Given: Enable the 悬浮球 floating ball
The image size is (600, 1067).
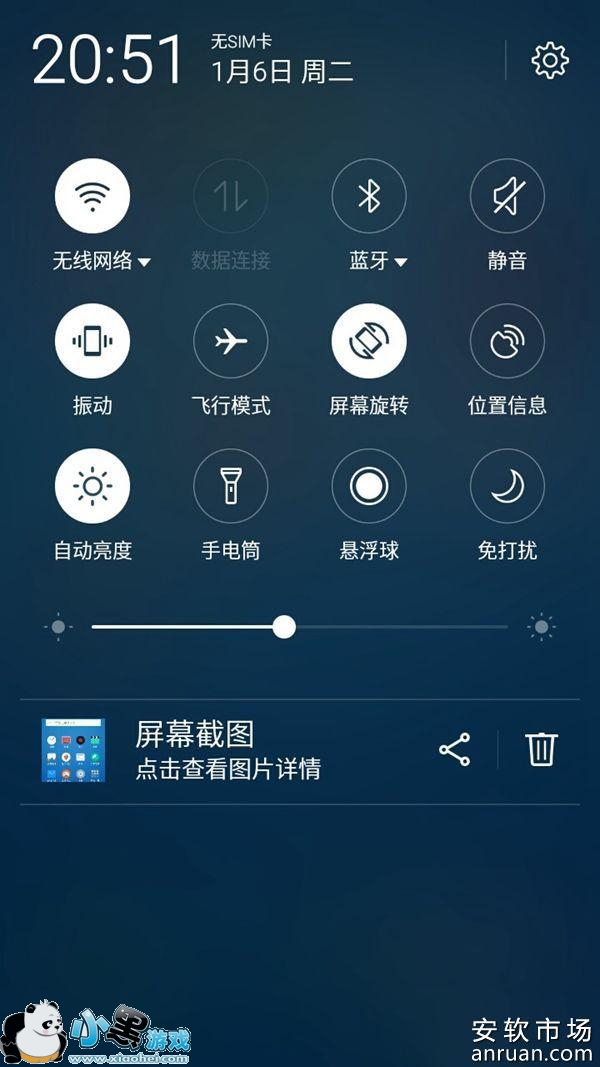Looking at the screenshot, I should pos(369,486).
